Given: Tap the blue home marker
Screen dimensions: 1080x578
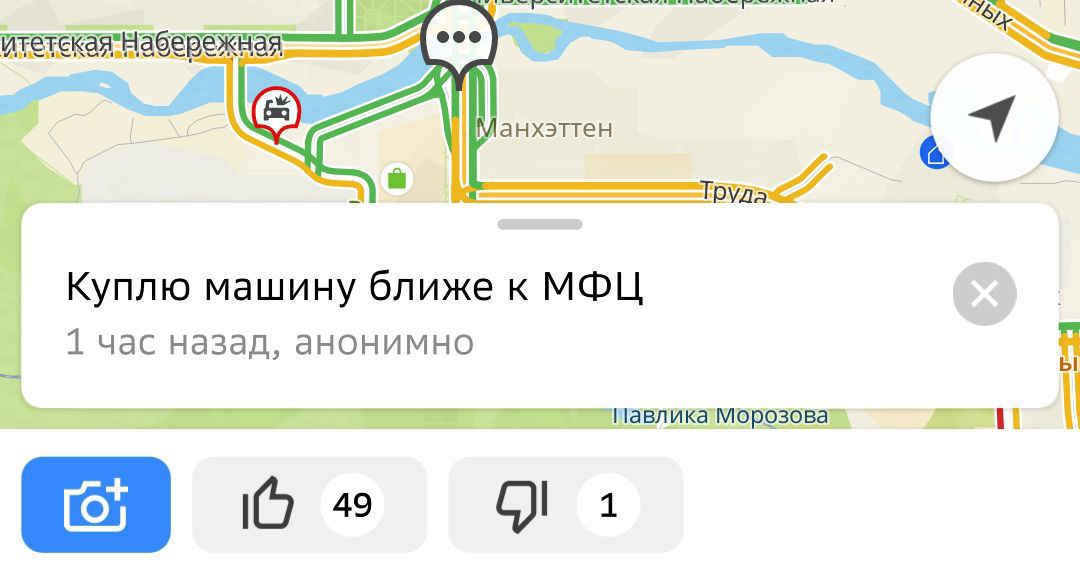Looking at the screenshot, I should click(934, 154).
